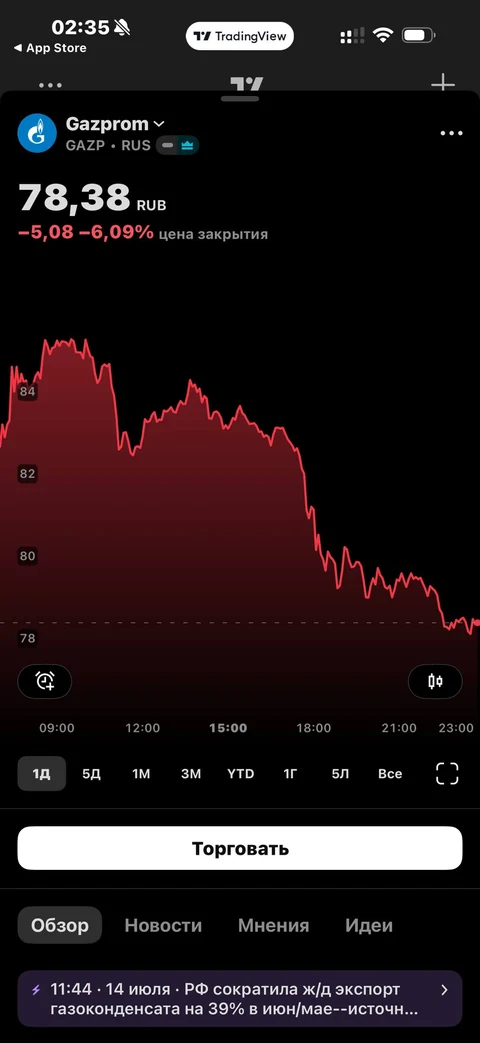Open the news about газоконденсат export
The image size is (480, 1043).
[240, 998]
